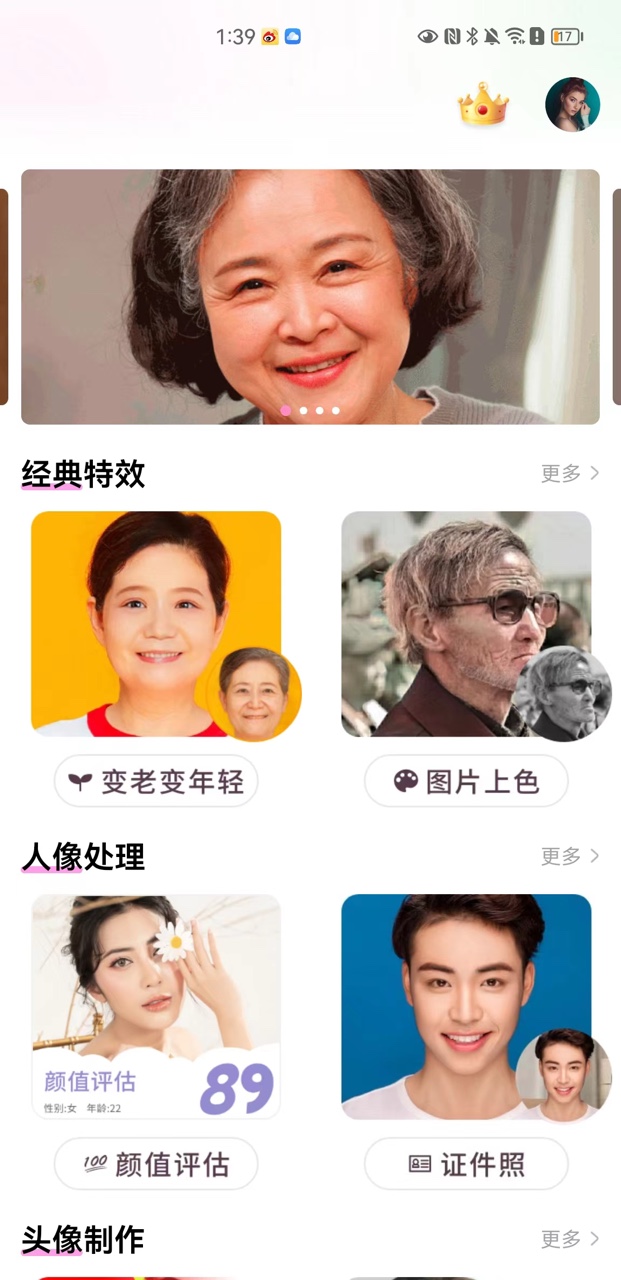Open the 证件照 preview image
Viewport: 621px width, 1280px height.
point(466,1006)
